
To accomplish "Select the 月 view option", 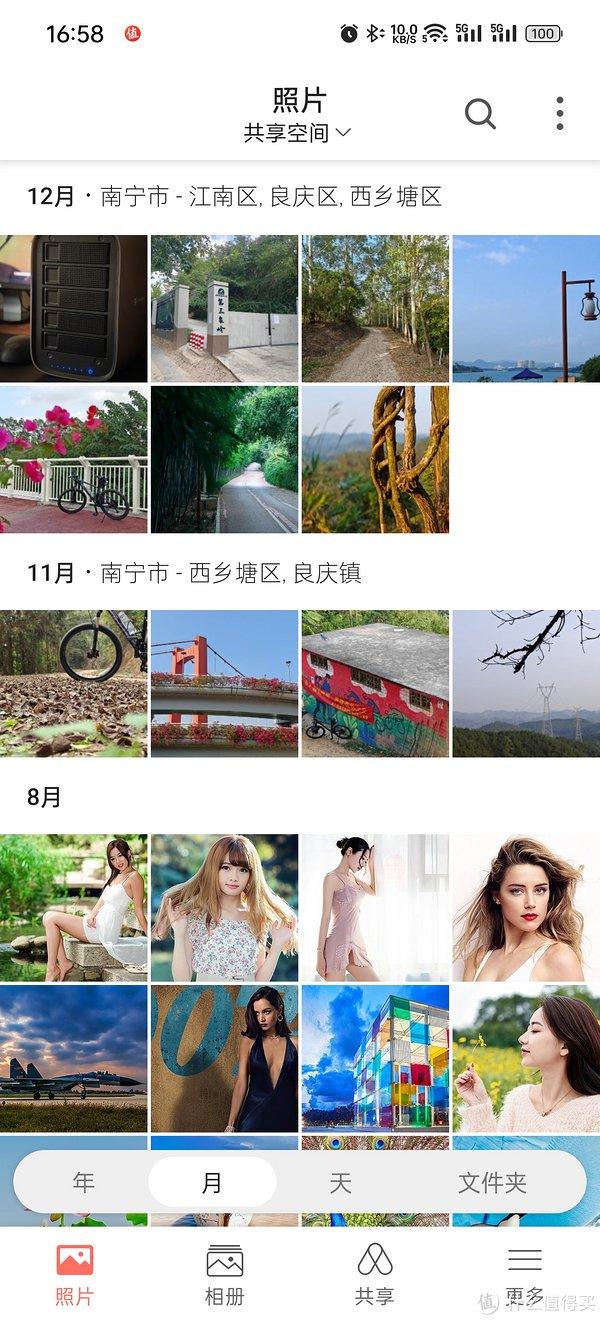I will pyautogui.click(x=212, y=1182).
